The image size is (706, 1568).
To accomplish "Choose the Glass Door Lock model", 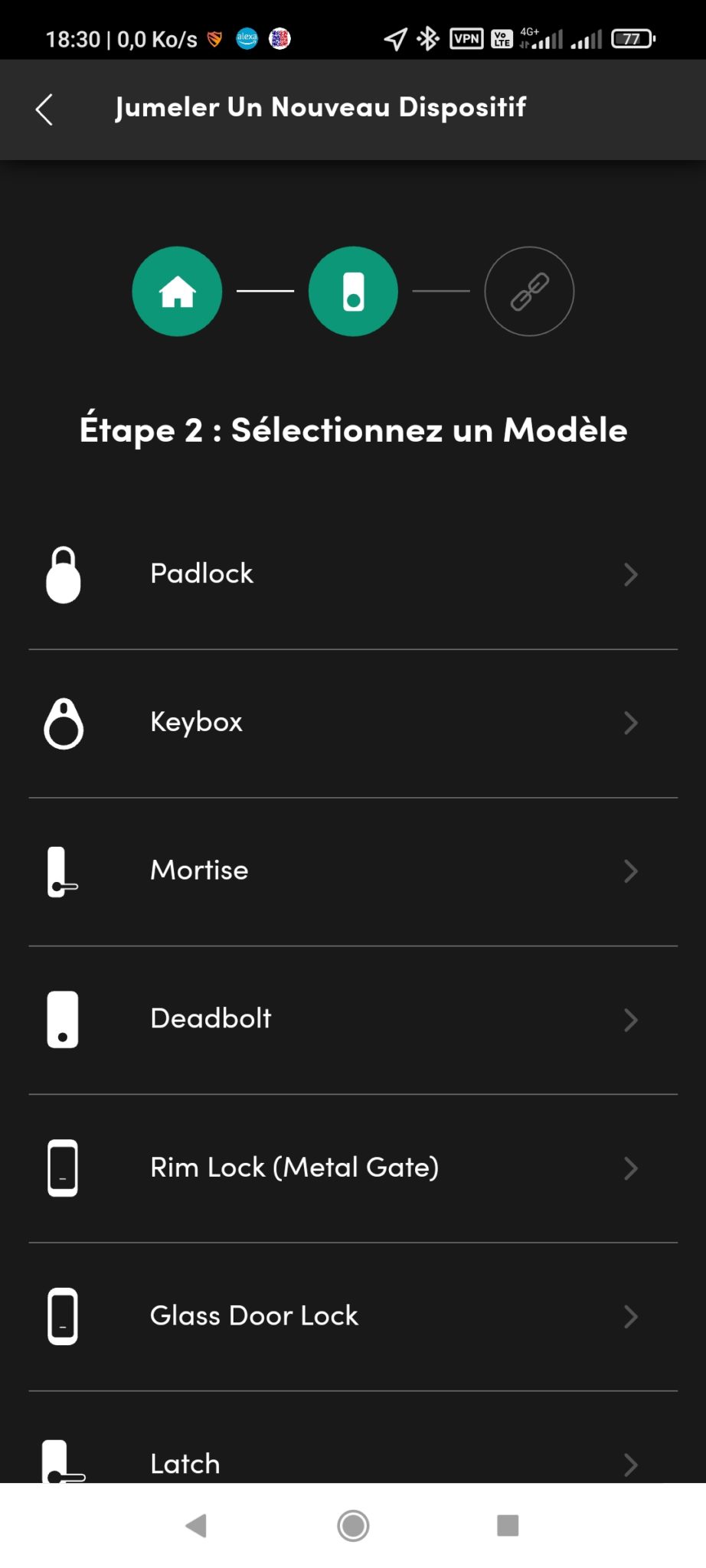I will [353, 1316].
